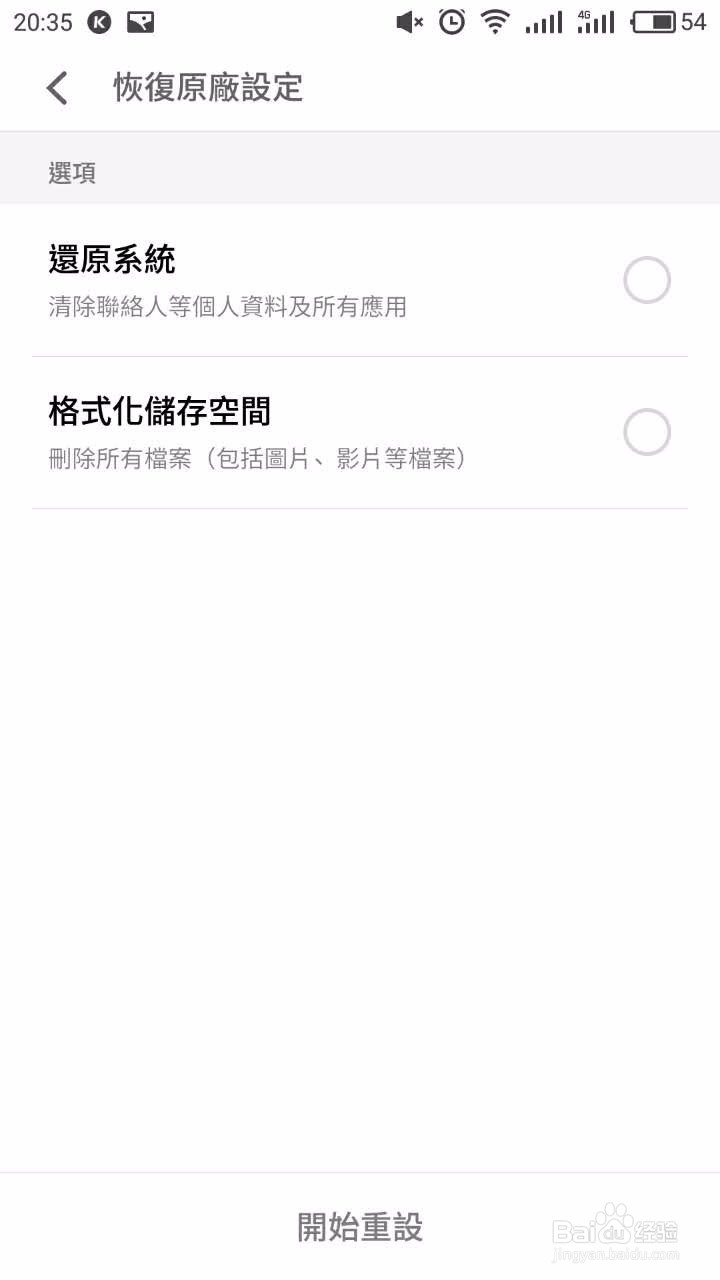Enable the system restore option circle

(647, 280)
